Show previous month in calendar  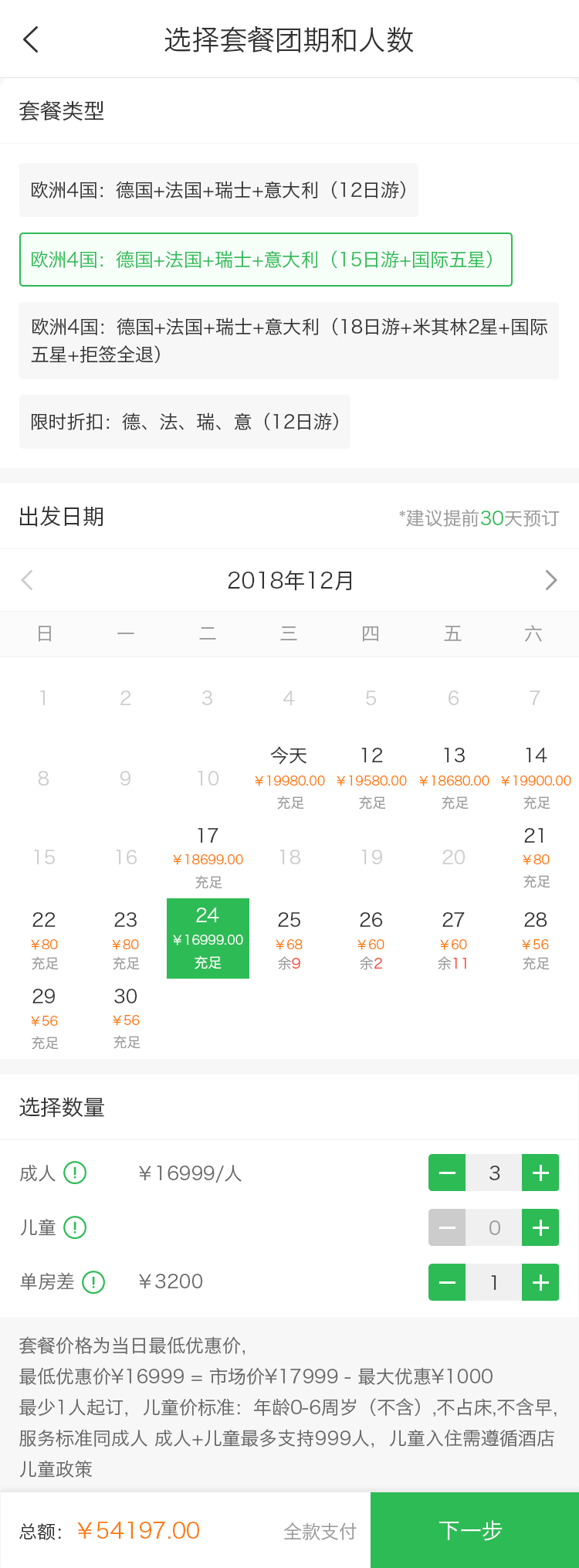(x=28, y=580)
